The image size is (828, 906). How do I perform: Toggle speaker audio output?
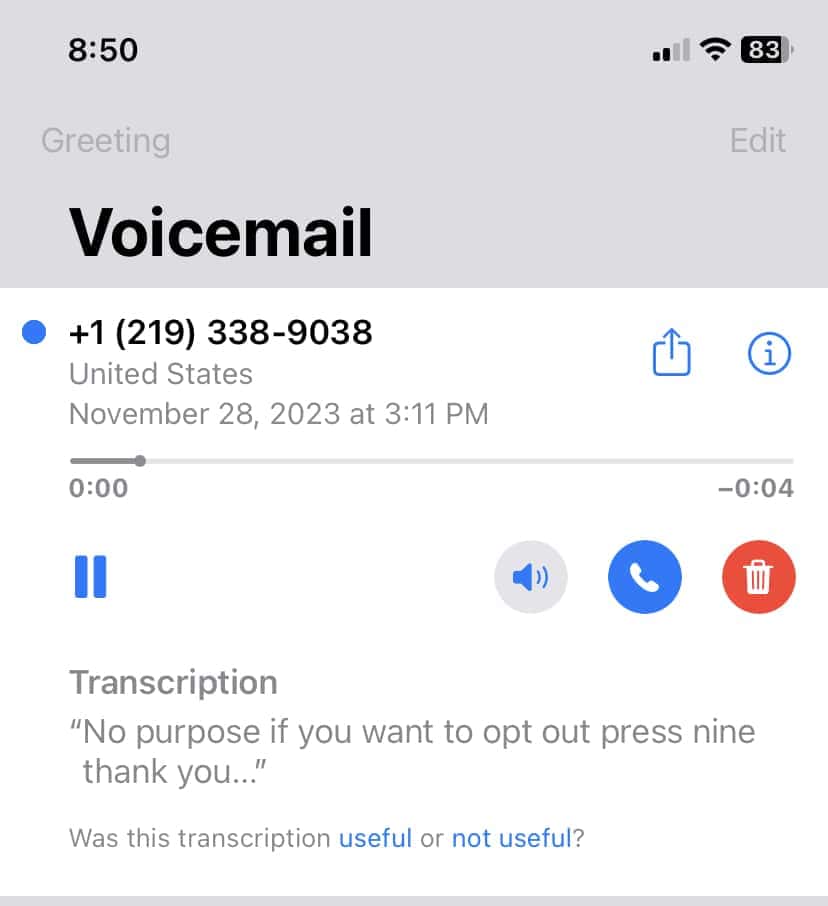[531, 577]
